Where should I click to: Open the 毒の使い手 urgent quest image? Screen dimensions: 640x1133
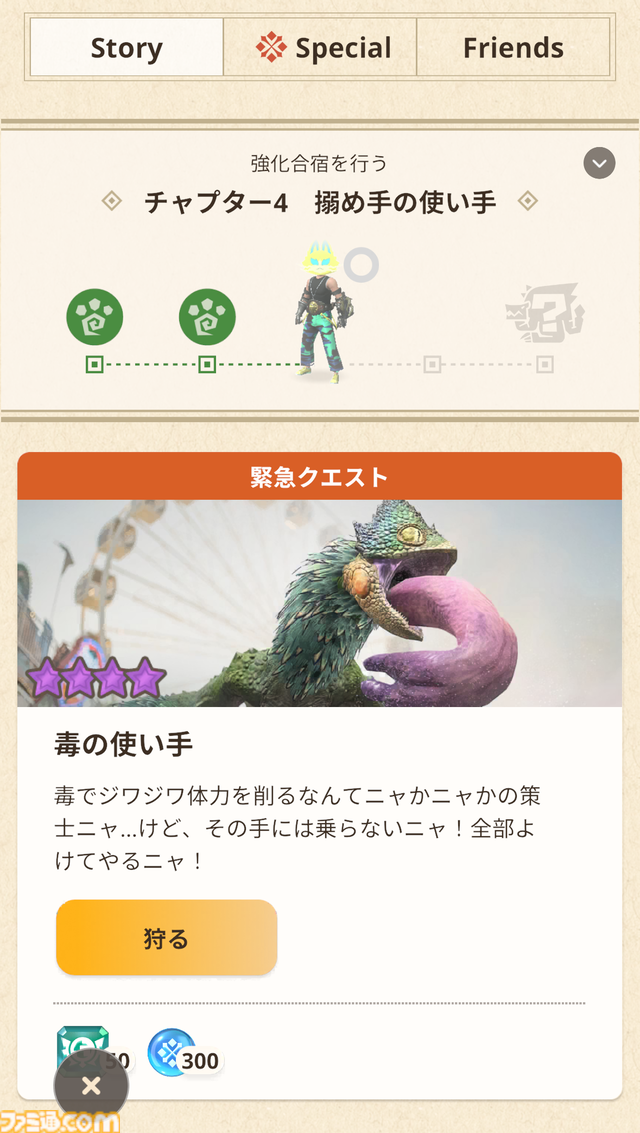pyautogui.click(x=319, y=603)
